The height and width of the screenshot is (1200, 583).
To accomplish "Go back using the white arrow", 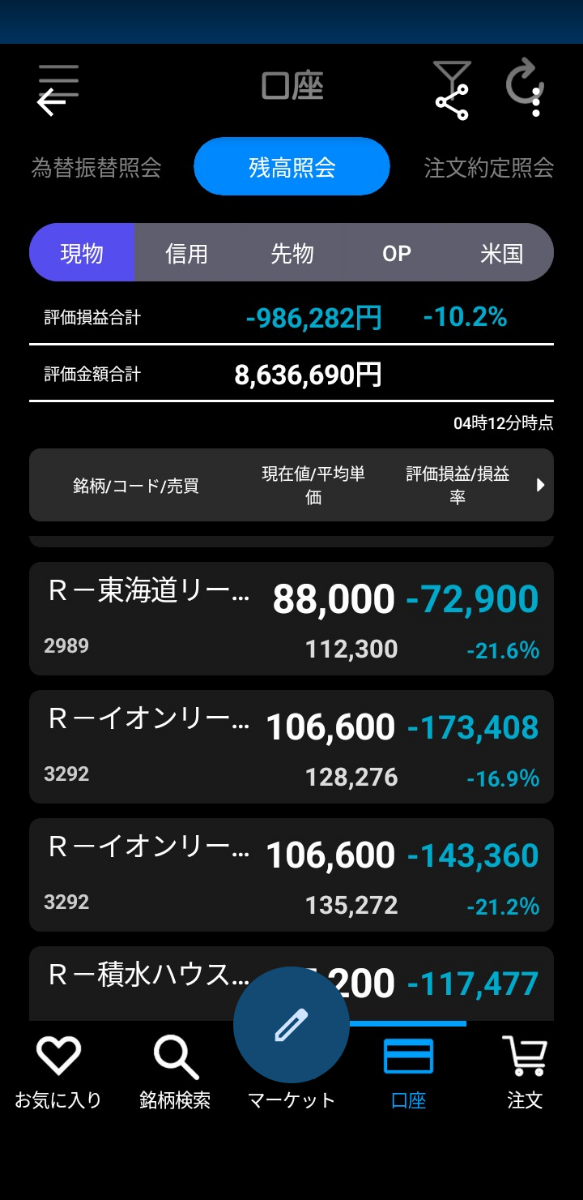I will point(50,102).
